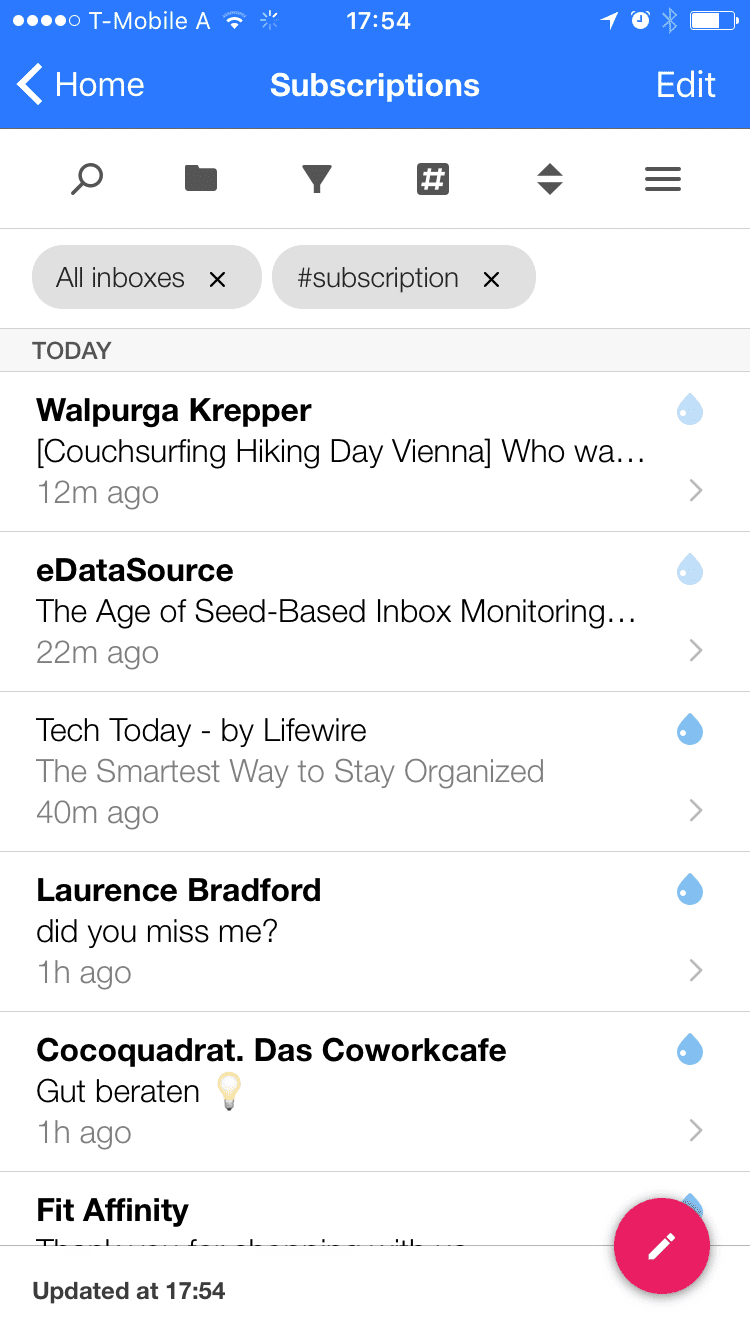Open the funnel filter options
Screen dimensions: 750x1334
click(316, 179)
